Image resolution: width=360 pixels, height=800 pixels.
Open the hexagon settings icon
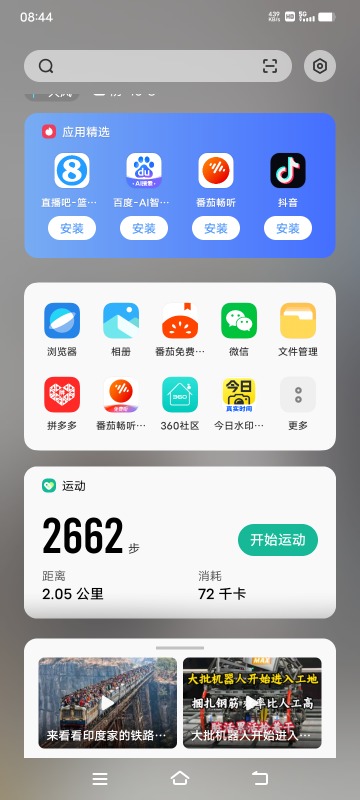coord(320,66)
